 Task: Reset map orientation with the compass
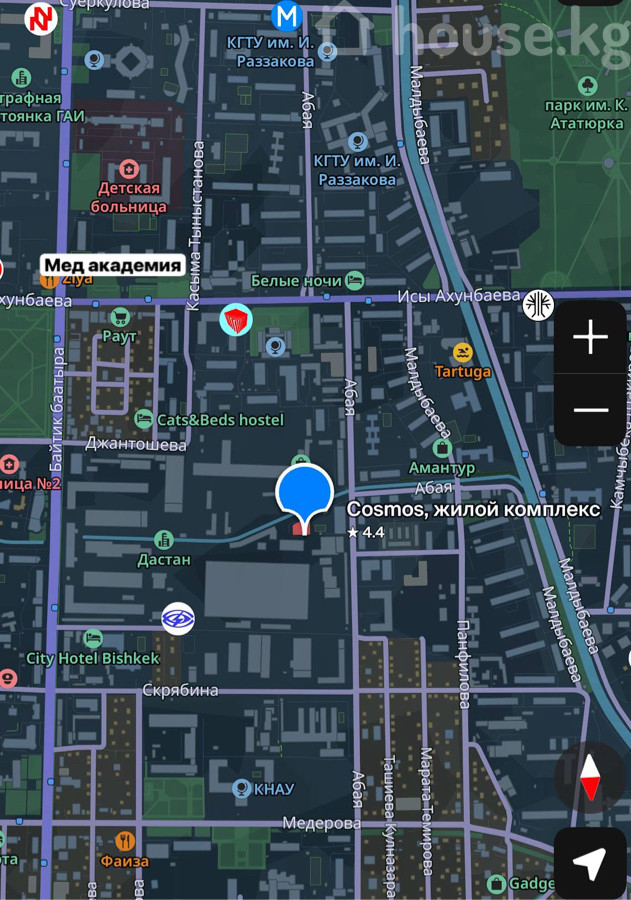point(590,777)
